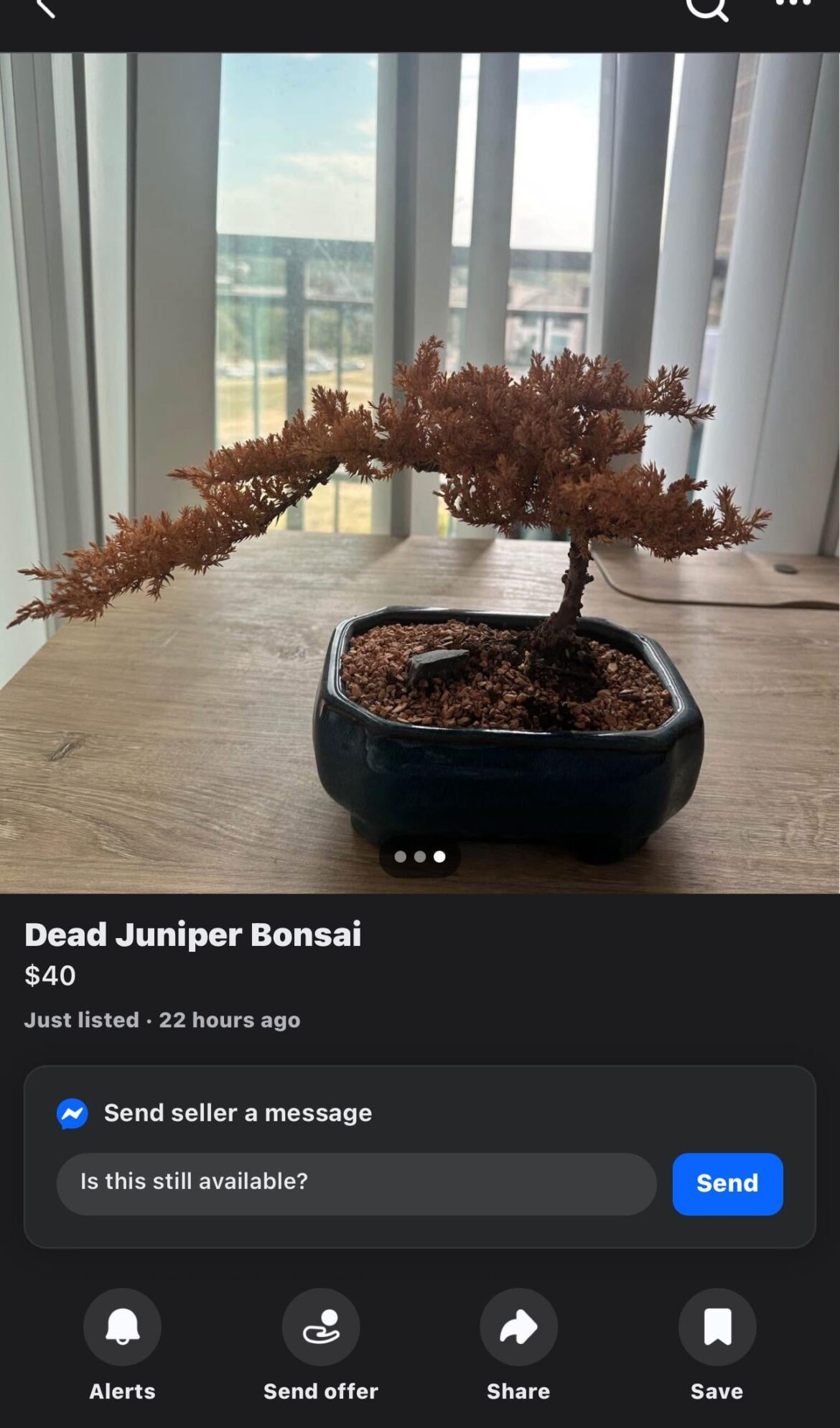The image size is (840, 1428).
Task: Tap the Just listed timestamp text
Action: pos(162,1020)
